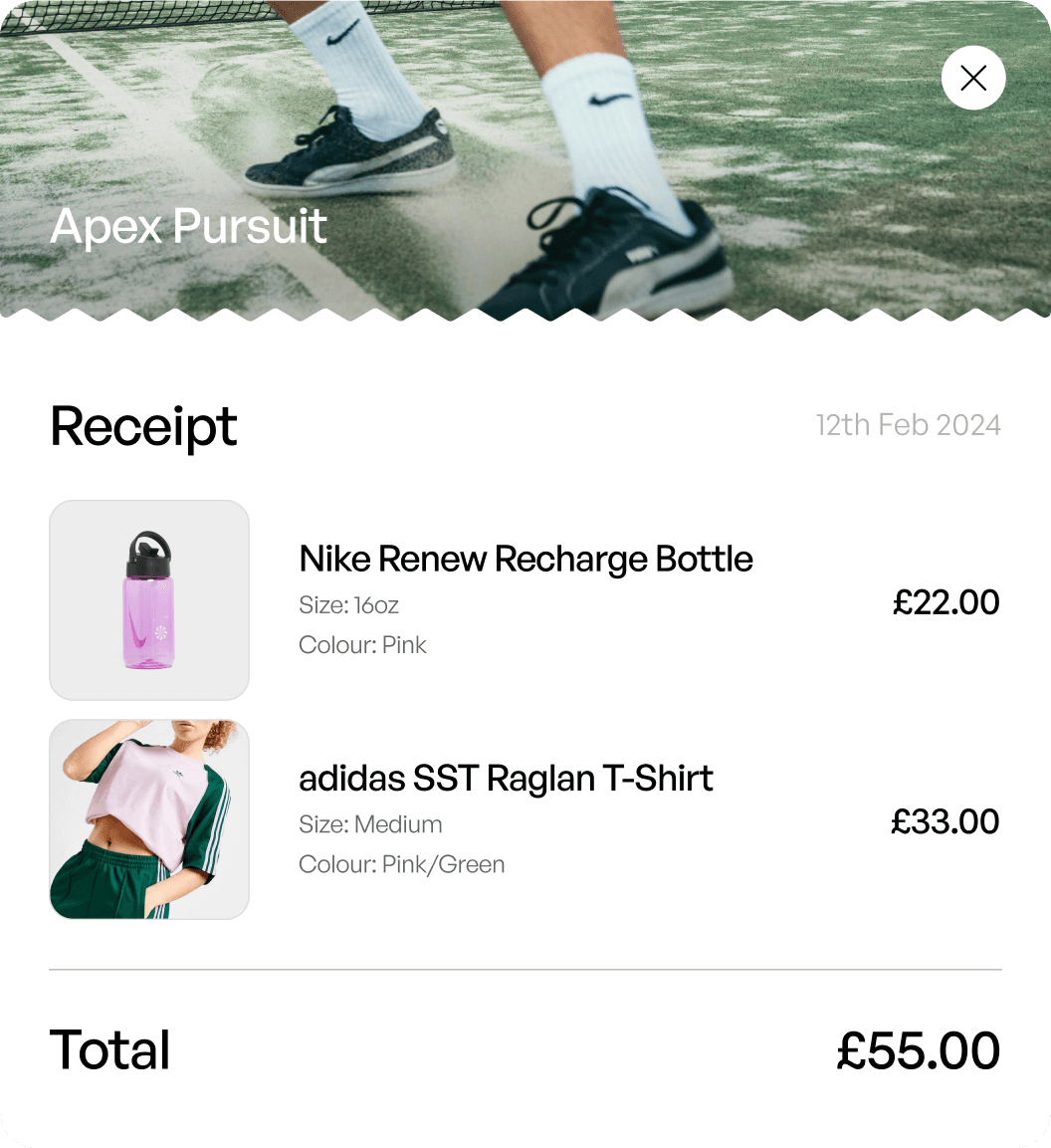Select the adidas t-shirt line item row

coord(525,818)
